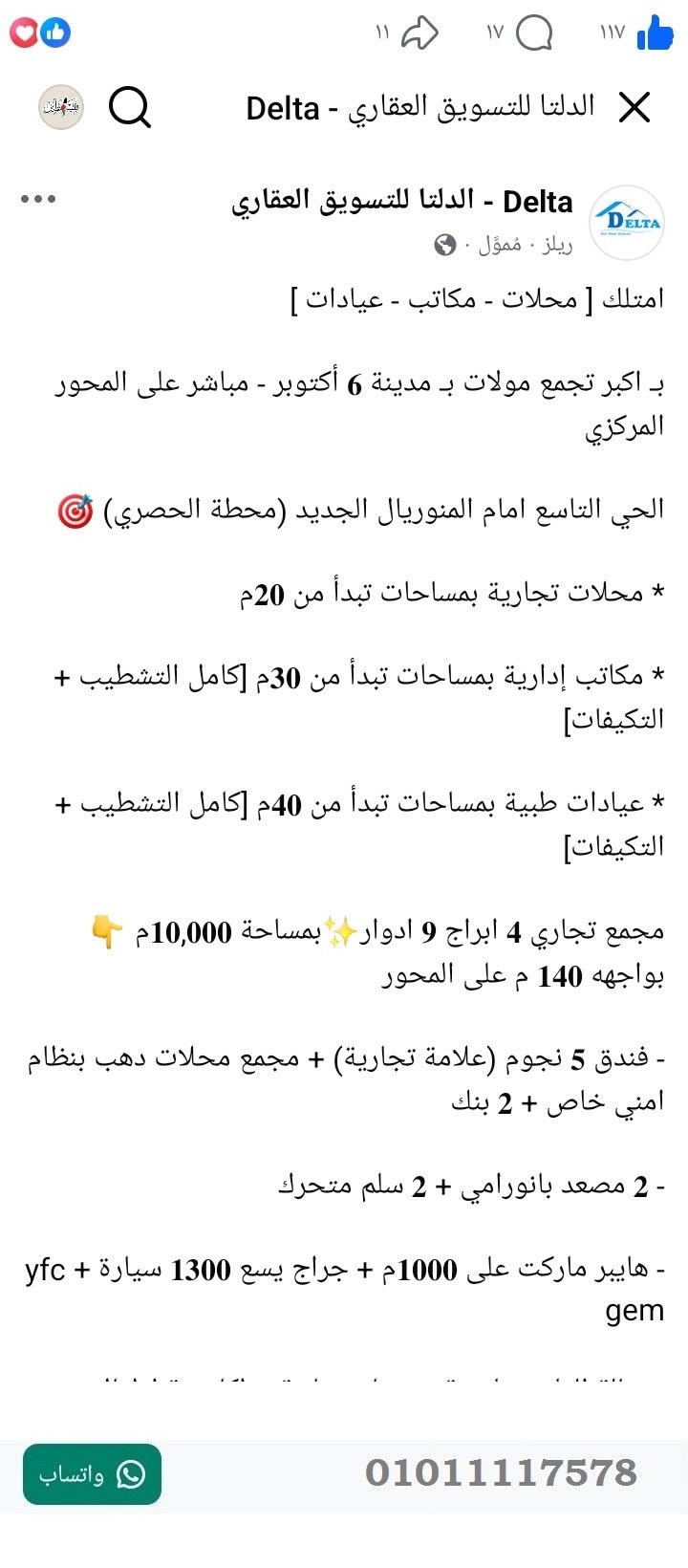
Task: Tap the blue like reaction icon
Action: tap(55, 32)
